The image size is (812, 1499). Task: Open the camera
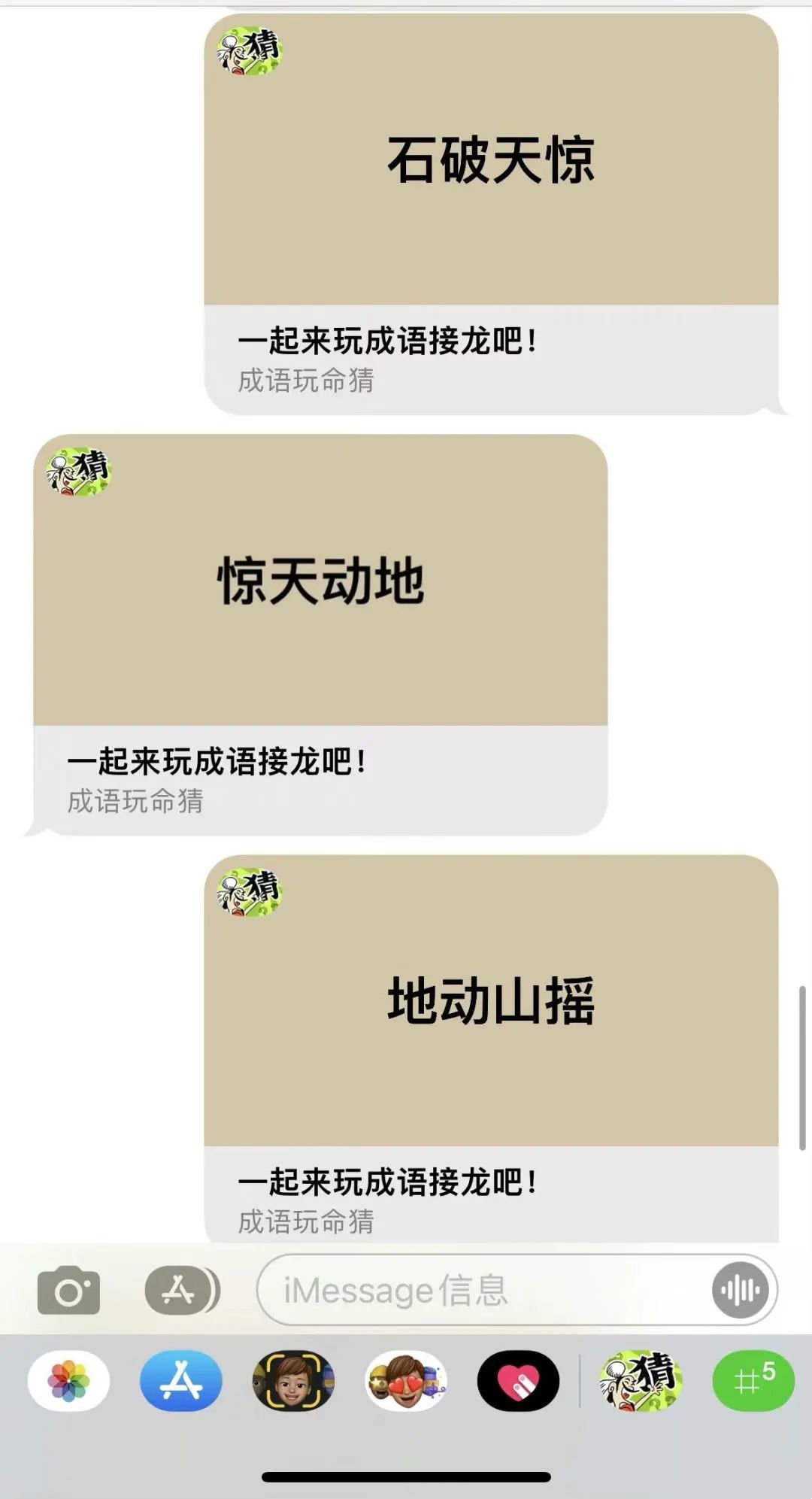(68, 1290)
